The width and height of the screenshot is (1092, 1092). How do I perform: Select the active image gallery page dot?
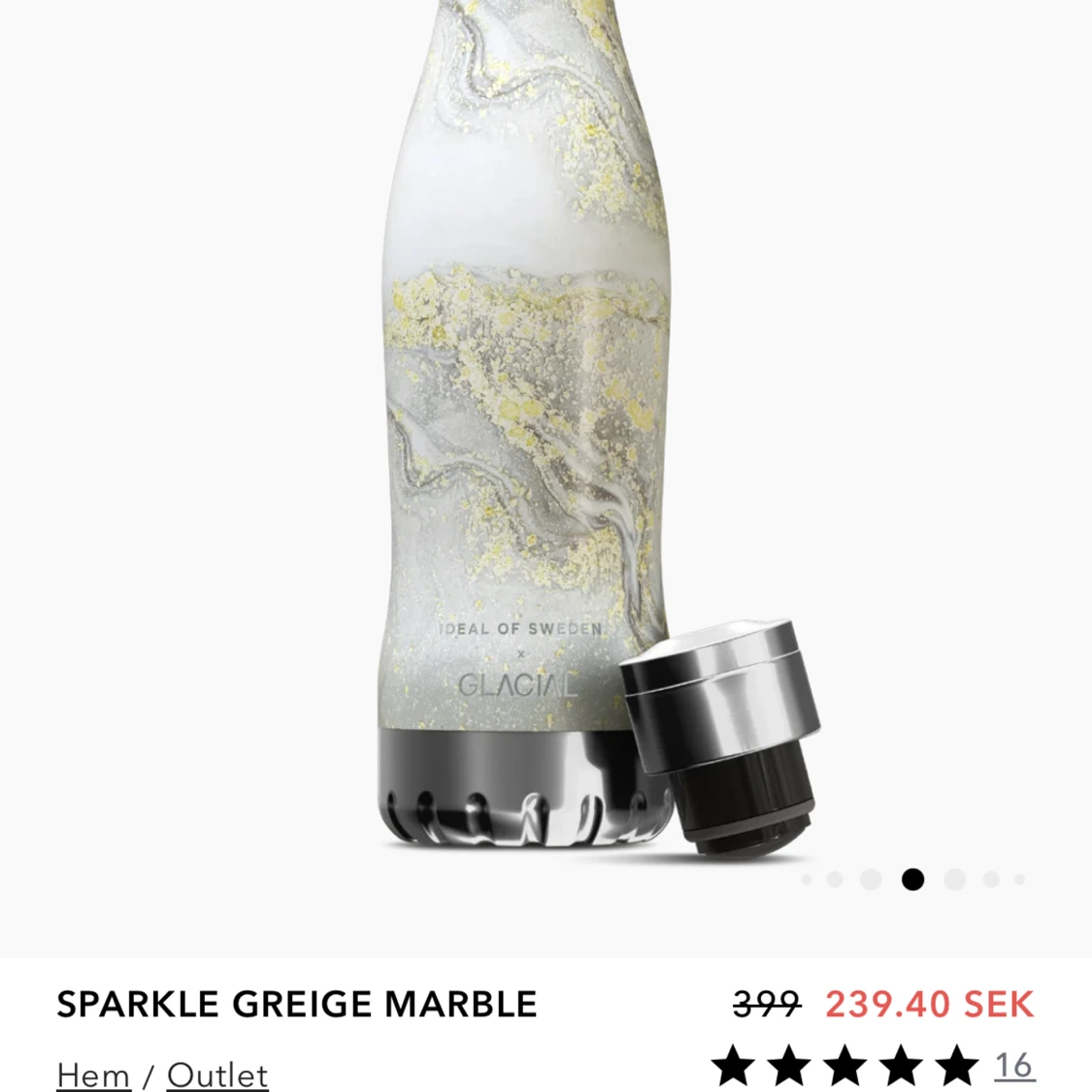click(912, 879)
